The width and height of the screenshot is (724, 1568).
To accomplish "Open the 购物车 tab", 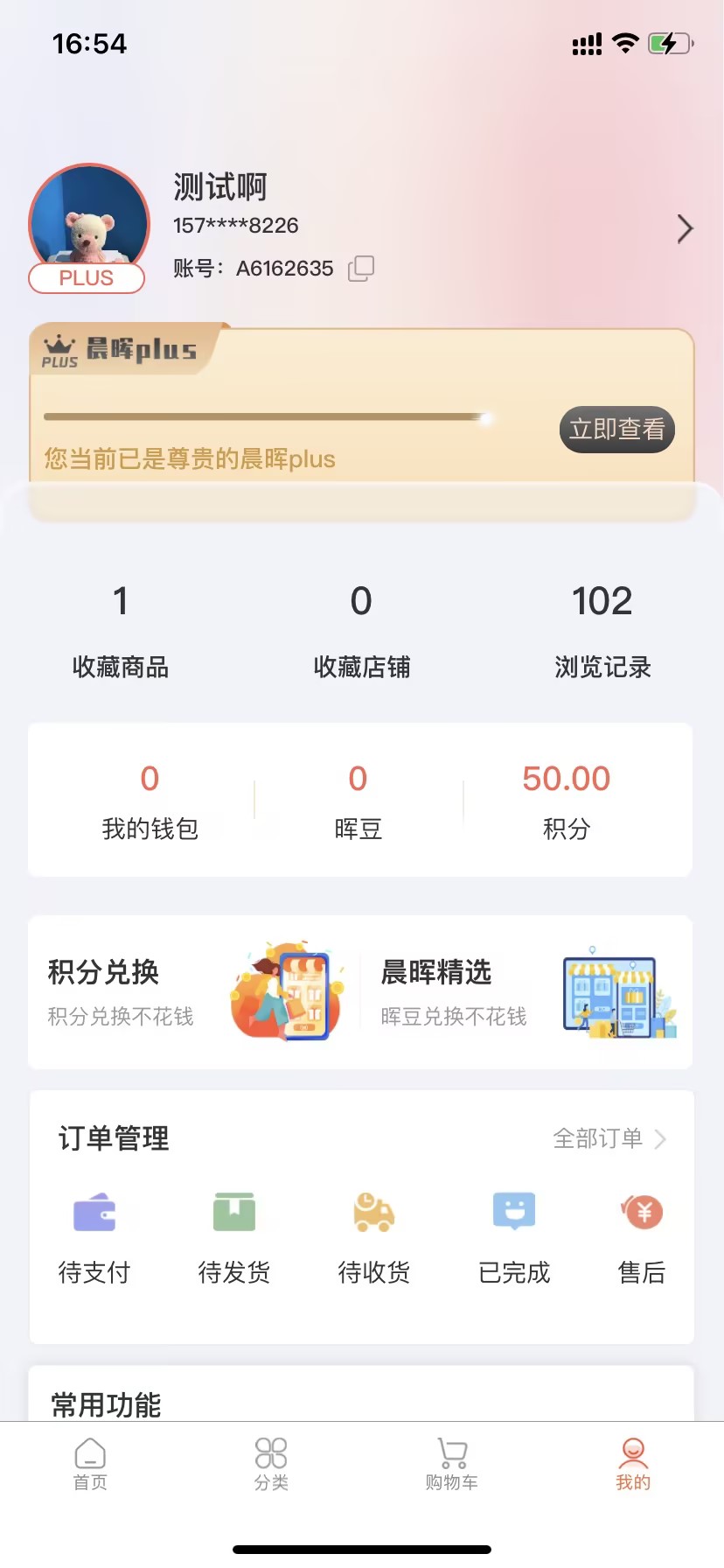I will point(452,1465).
